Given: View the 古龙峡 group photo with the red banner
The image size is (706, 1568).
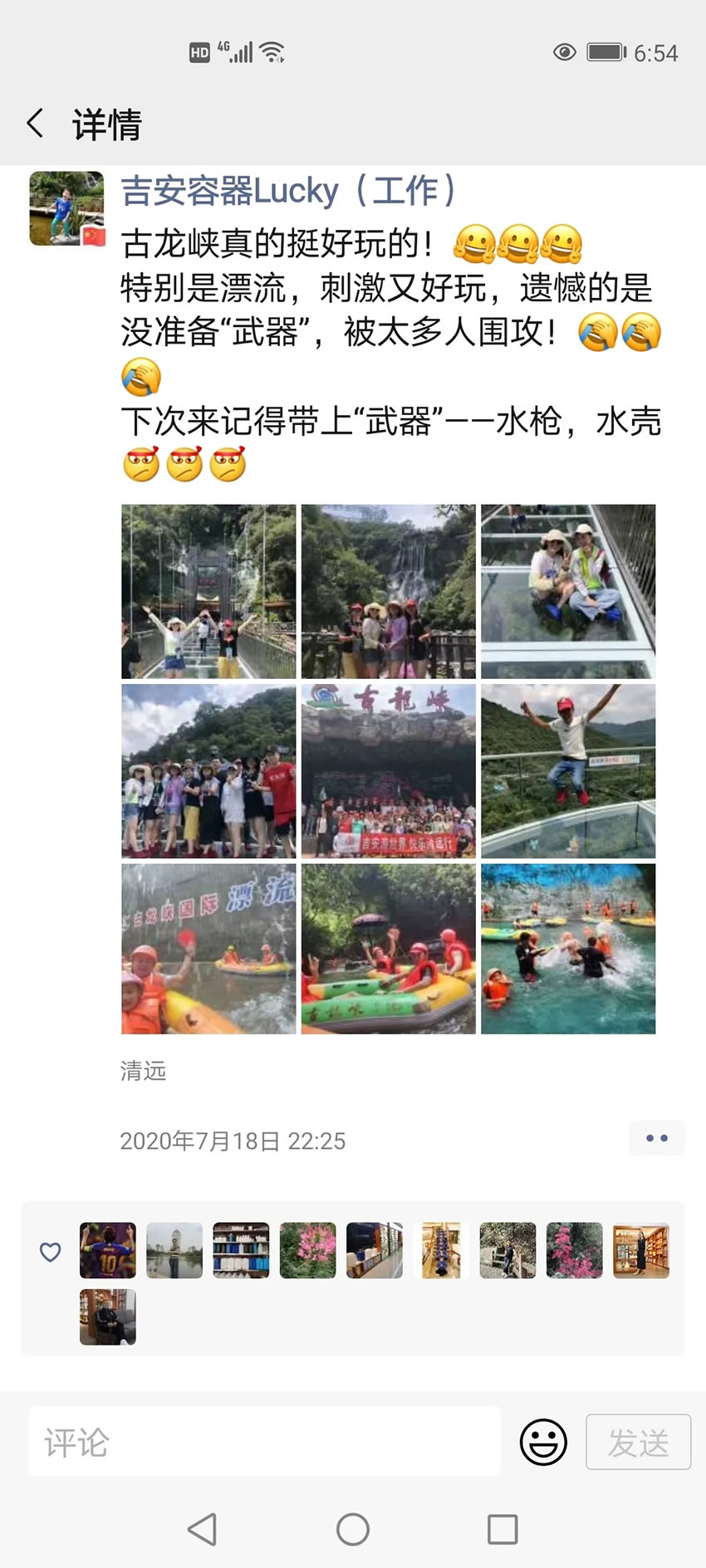Looking at the screenshot, I should [x=388, y=770].
